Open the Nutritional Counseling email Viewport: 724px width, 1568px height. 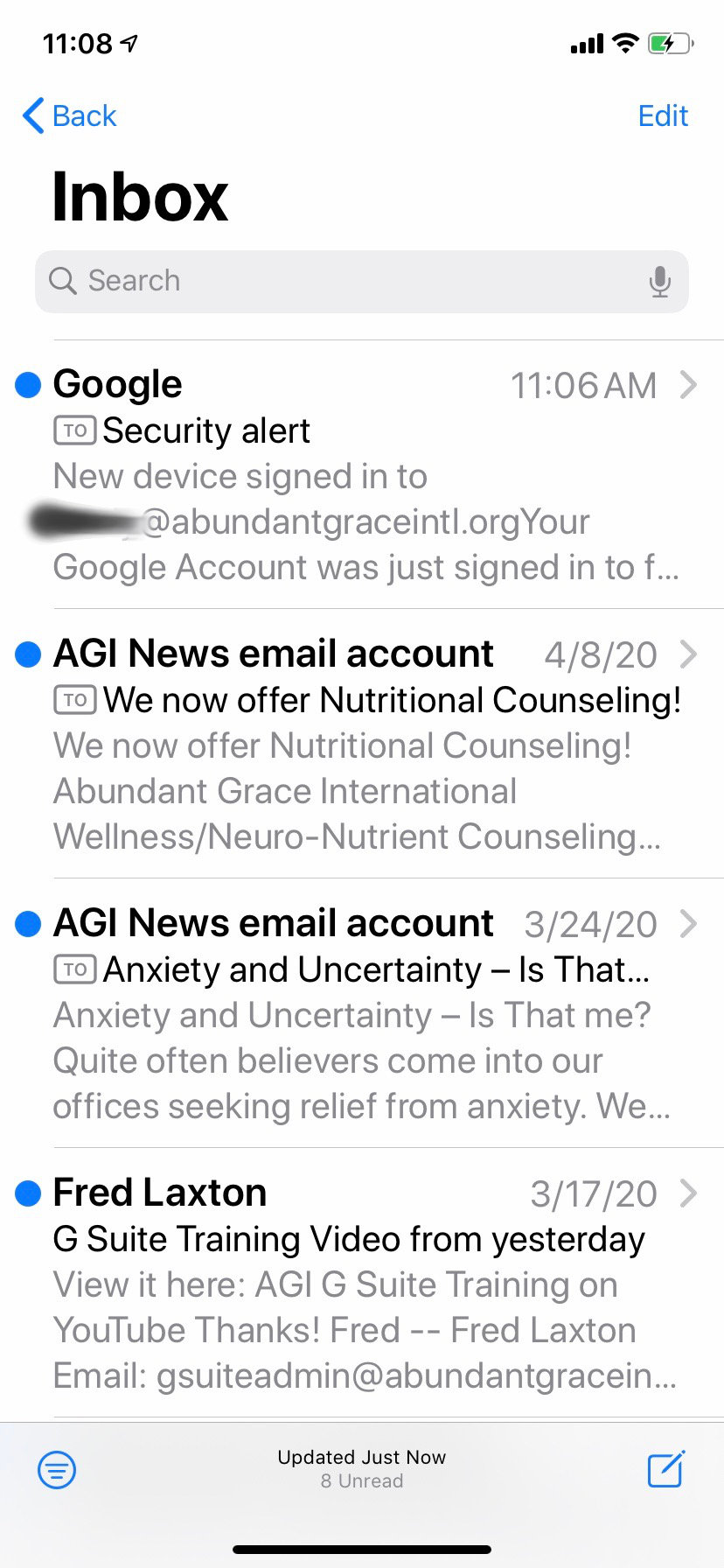tap(362, 745)
